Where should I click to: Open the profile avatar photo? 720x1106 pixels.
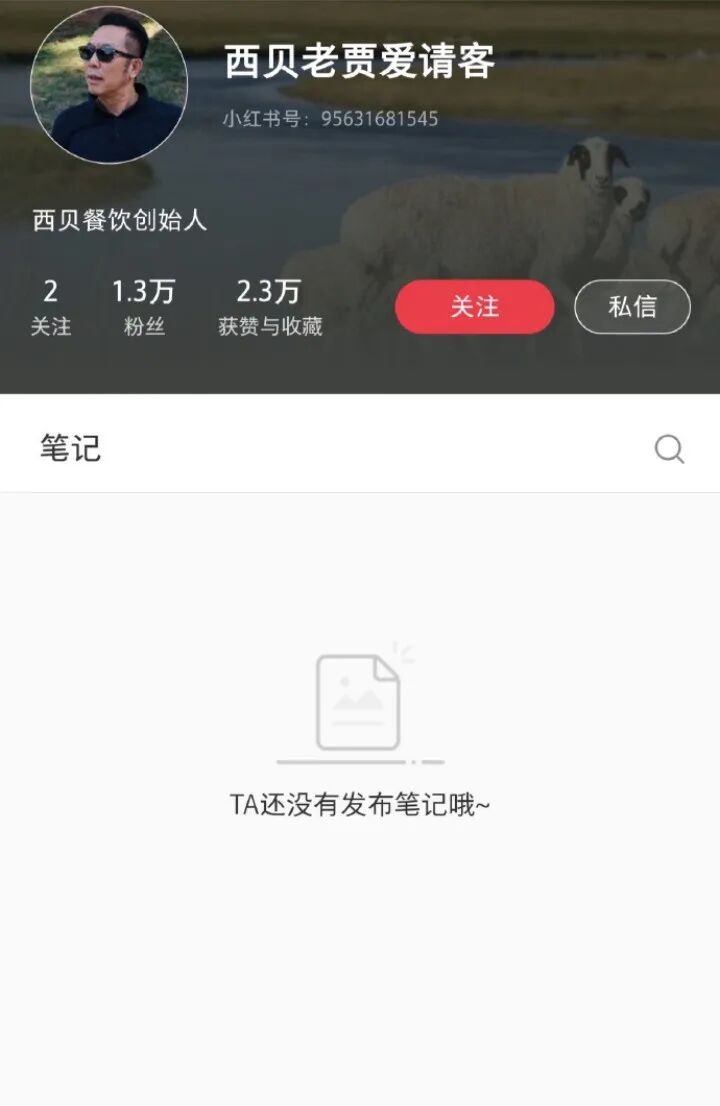tap(109, 84)
